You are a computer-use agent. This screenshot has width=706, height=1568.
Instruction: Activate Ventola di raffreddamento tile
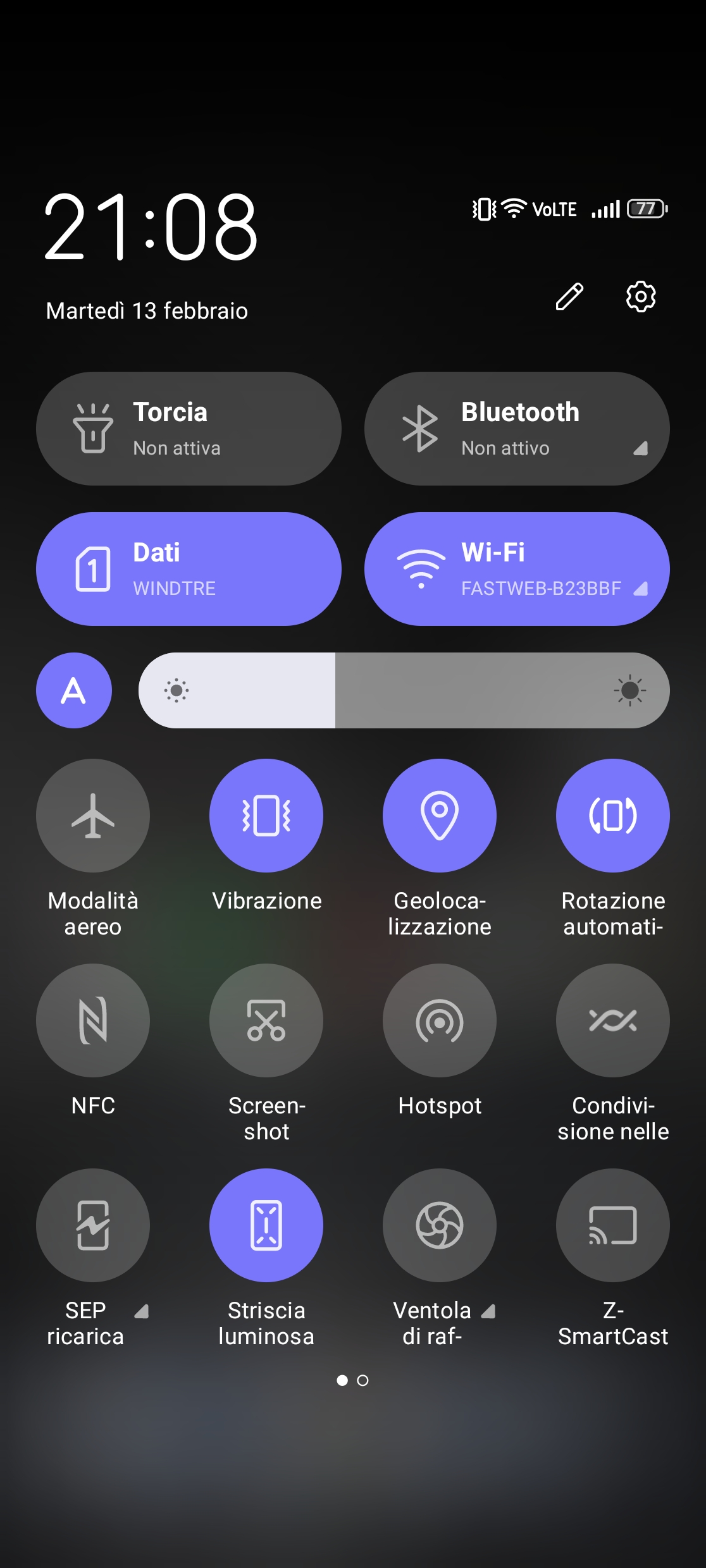click(x=440, y=1225)
